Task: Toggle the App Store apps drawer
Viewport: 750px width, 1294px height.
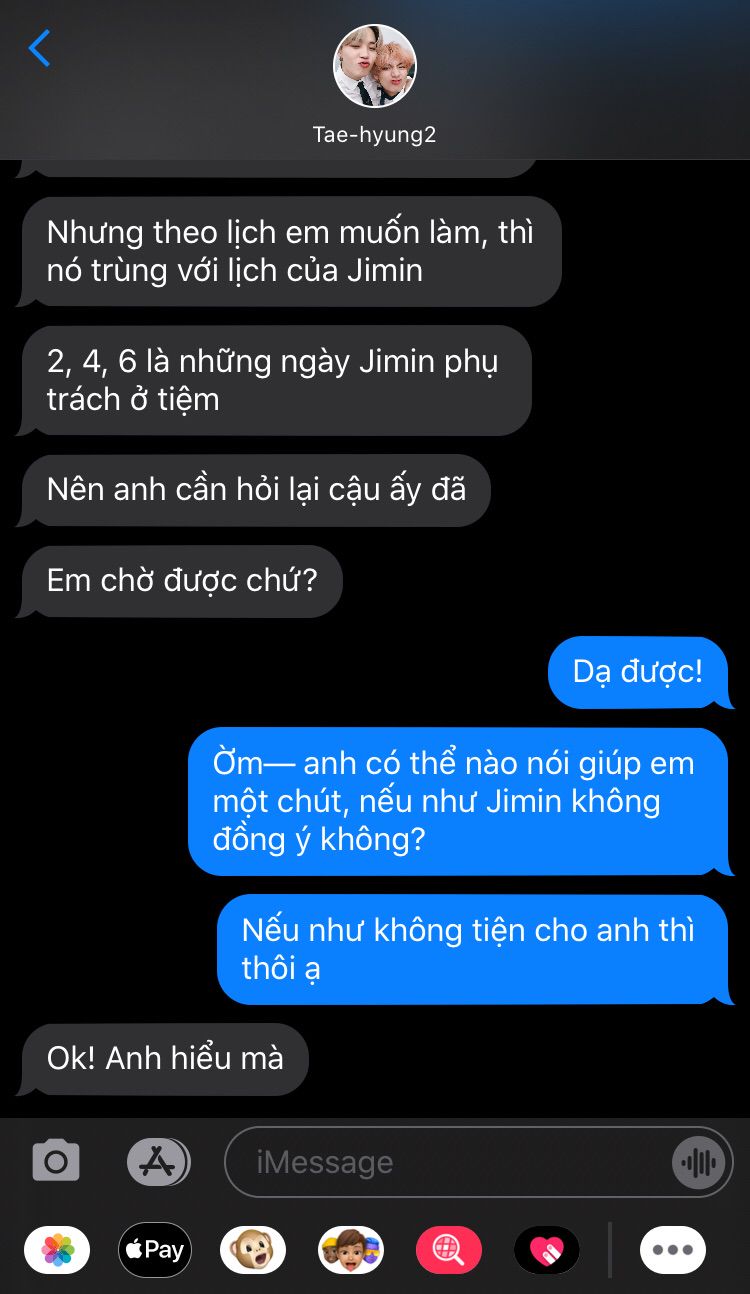Action: coord(158,1161)
